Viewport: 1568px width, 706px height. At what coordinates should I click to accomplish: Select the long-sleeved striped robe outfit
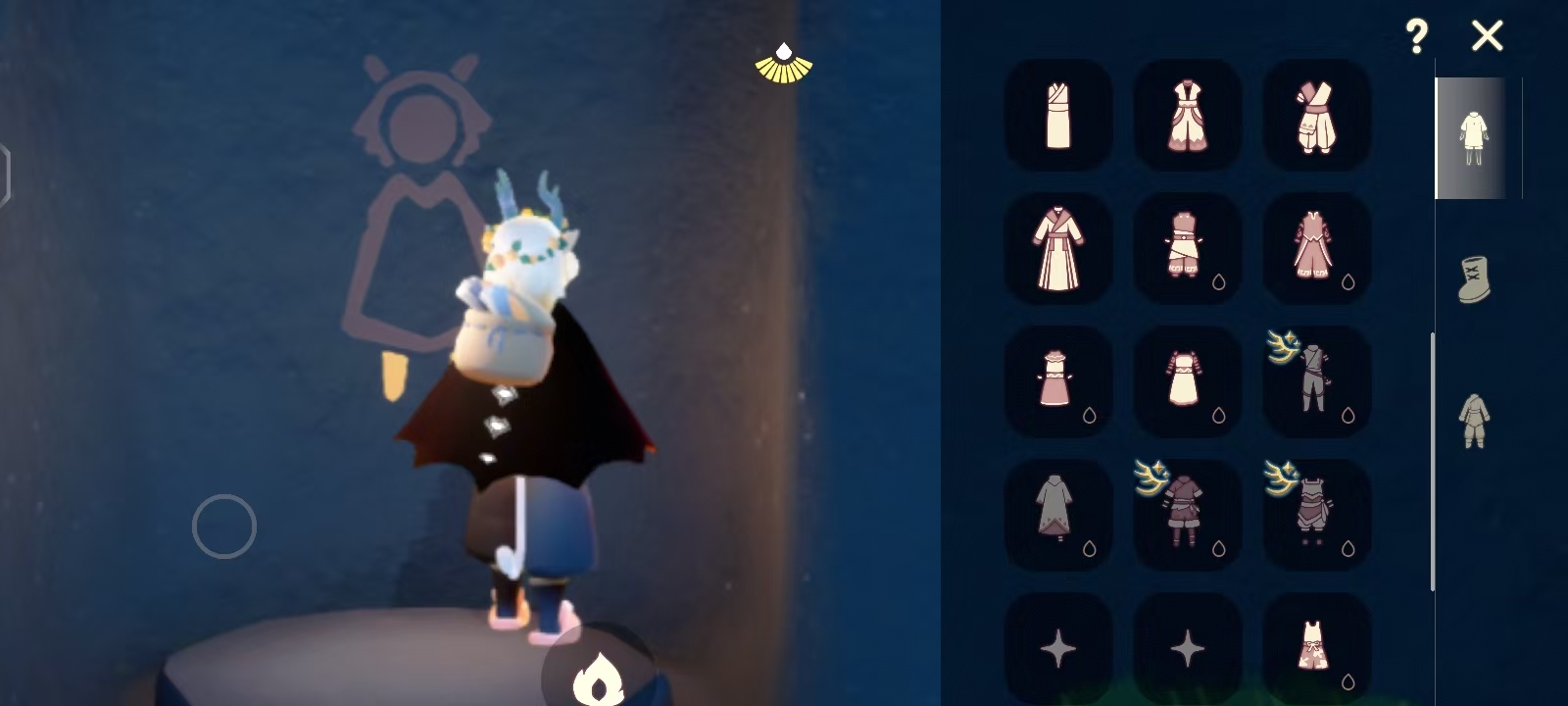pyautogui.click(x=1057, y=248)
